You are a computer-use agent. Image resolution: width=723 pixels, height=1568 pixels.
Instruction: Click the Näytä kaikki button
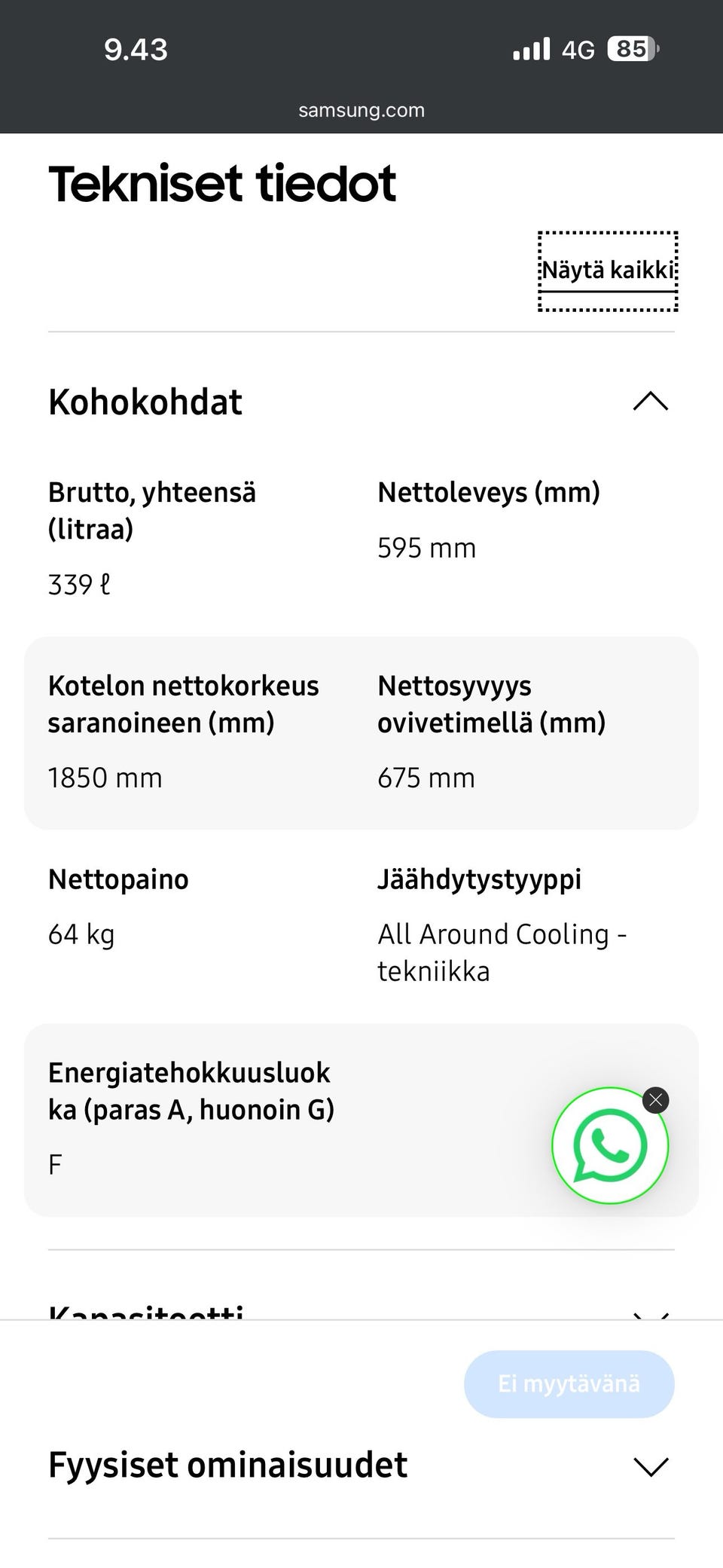(608, 270)
